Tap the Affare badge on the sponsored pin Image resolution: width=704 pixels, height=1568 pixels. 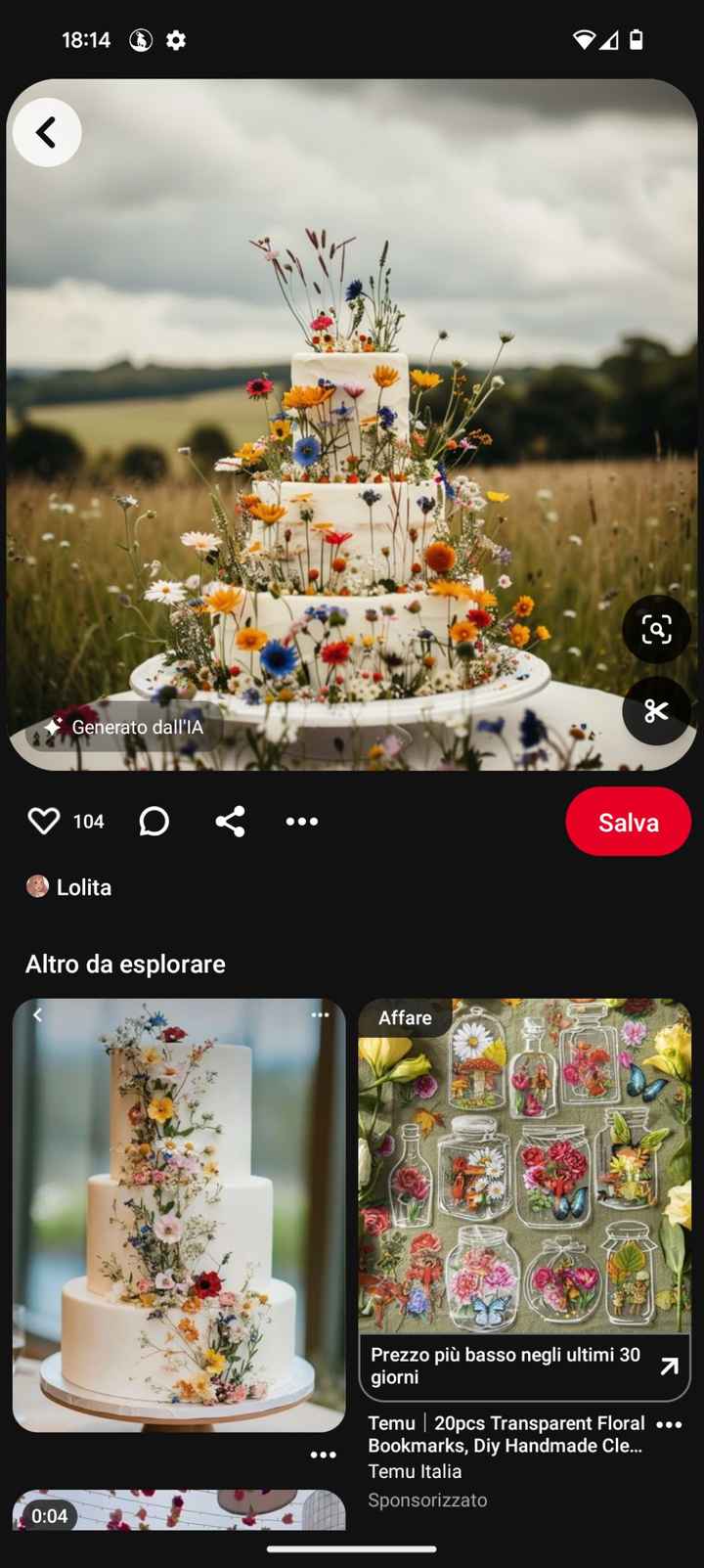[404, 1017]
